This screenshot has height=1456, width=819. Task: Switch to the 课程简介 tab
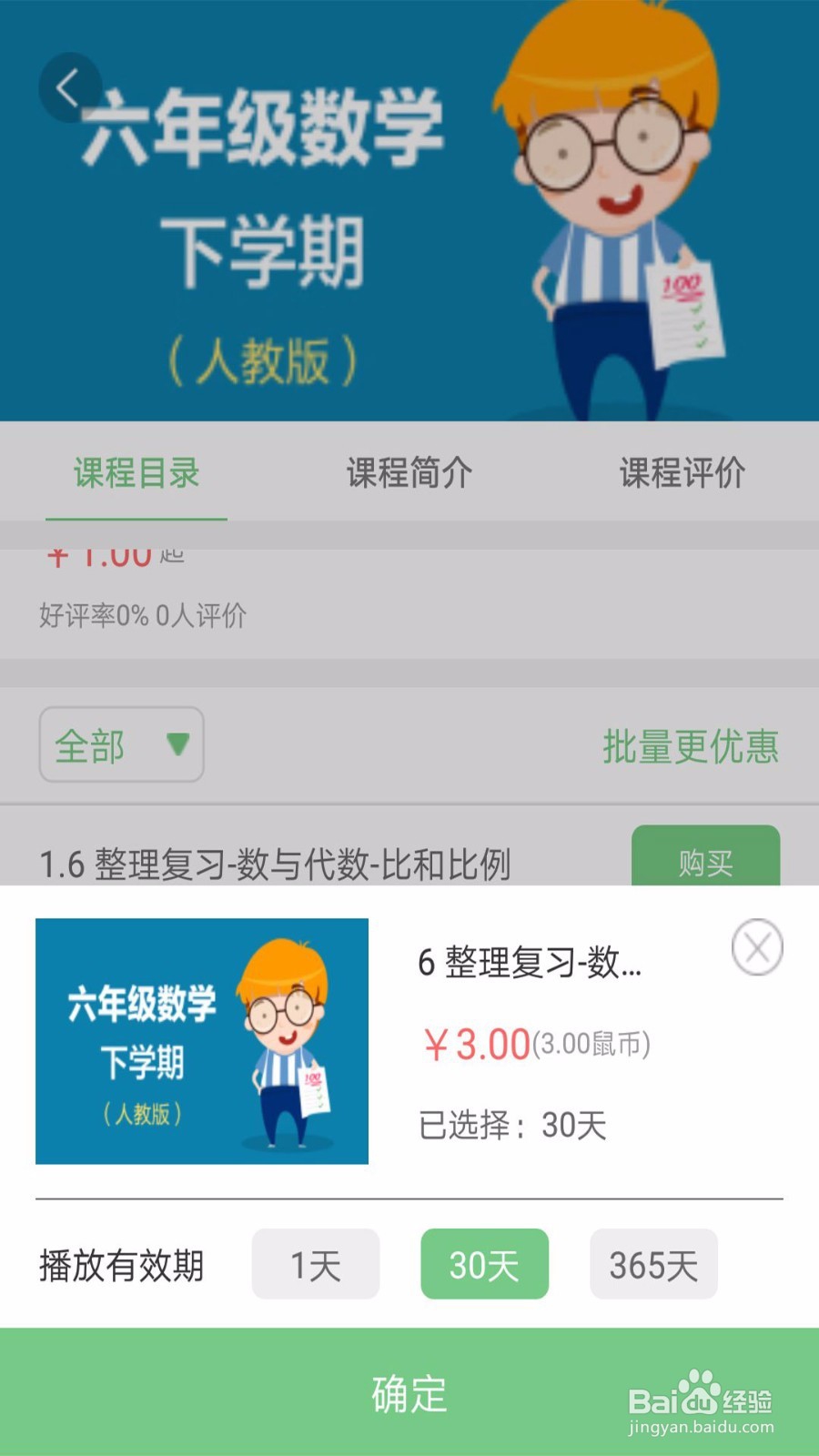click(409, 473)
